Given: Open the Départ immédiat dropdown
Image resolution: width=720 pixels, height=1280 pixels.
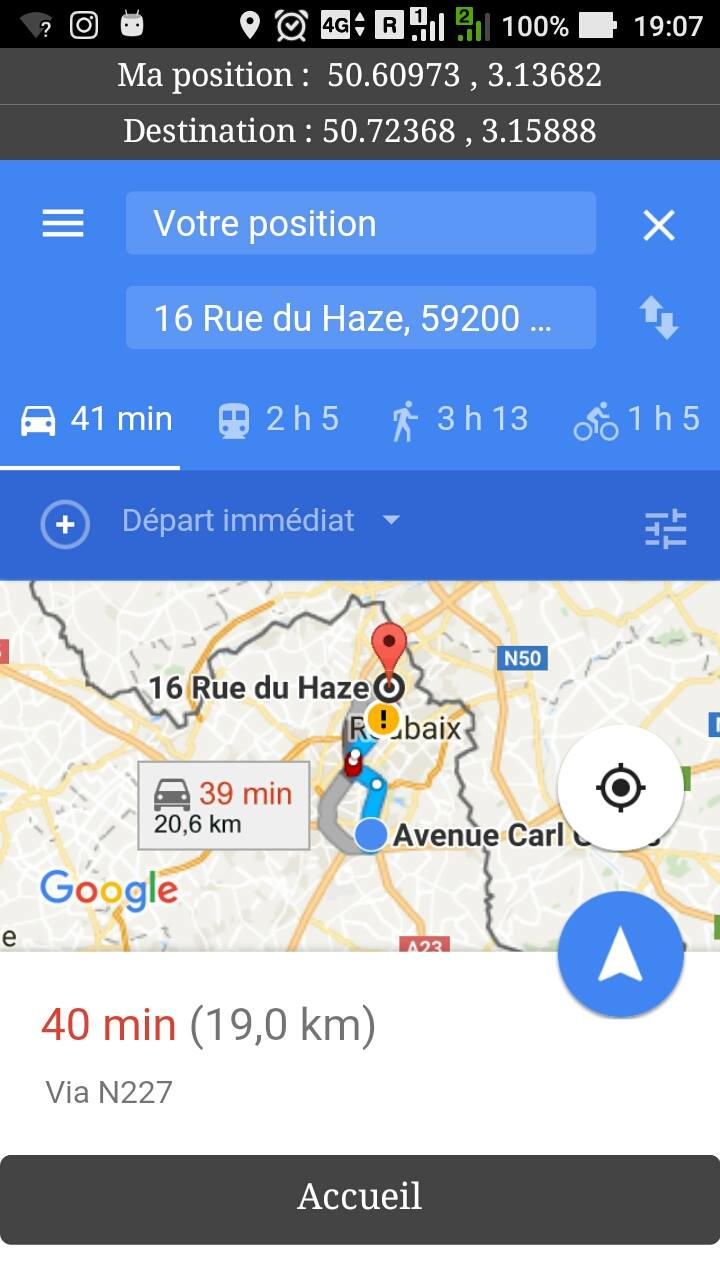Looking at the screenshot, I should click(260, 521).
